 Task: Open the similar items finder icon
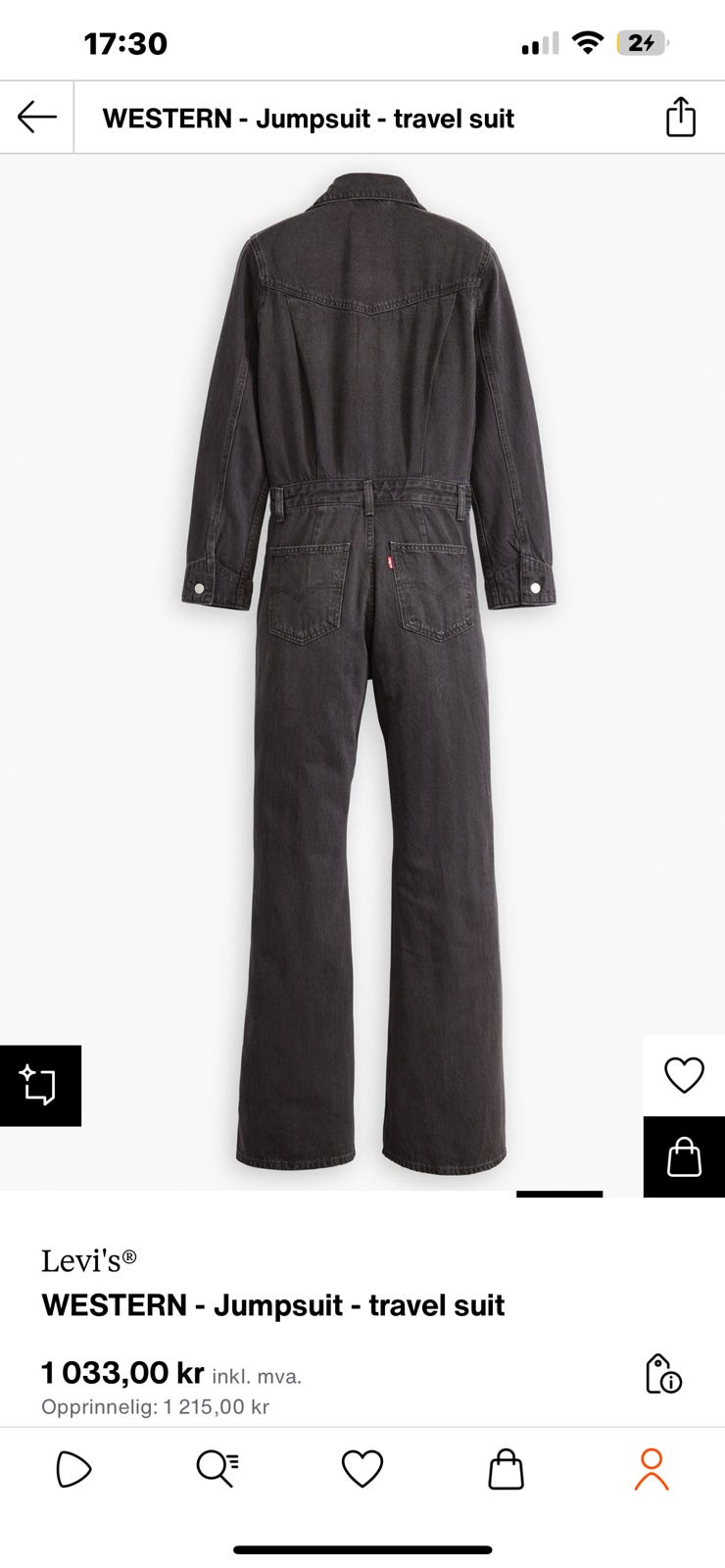(40, 1085)
